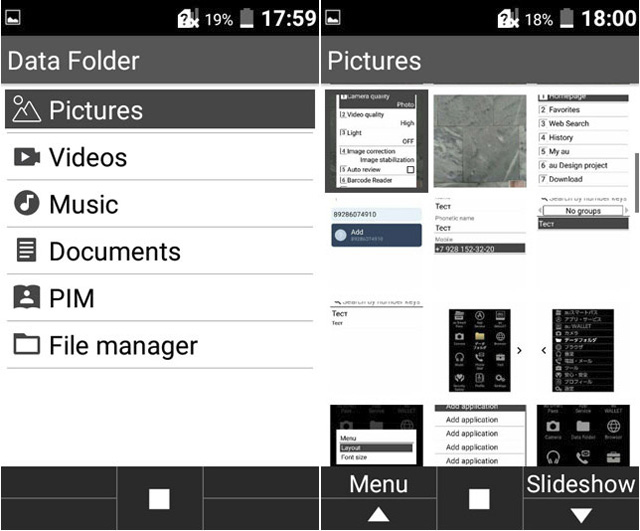Open the gray textured photo thumbnail
Image resolution: width=640 pixels, height=531 pixels.
pyautogui.click(x=480, y=141)
